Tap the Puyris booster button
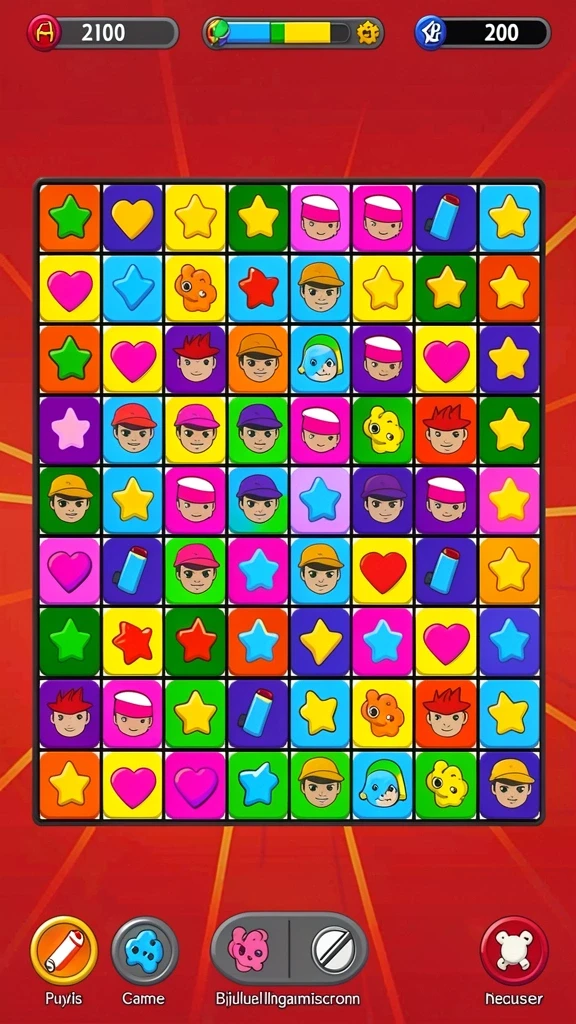The width and height of the screenshot is (576, 1024). click(x=63, y=950)
